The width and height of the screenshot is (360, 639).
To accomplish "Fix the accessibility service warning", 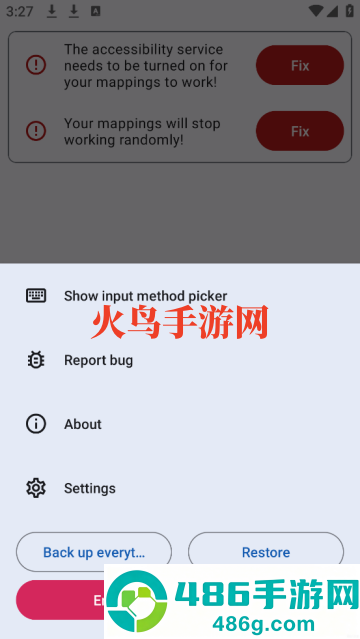I will (x=300, y=65).
